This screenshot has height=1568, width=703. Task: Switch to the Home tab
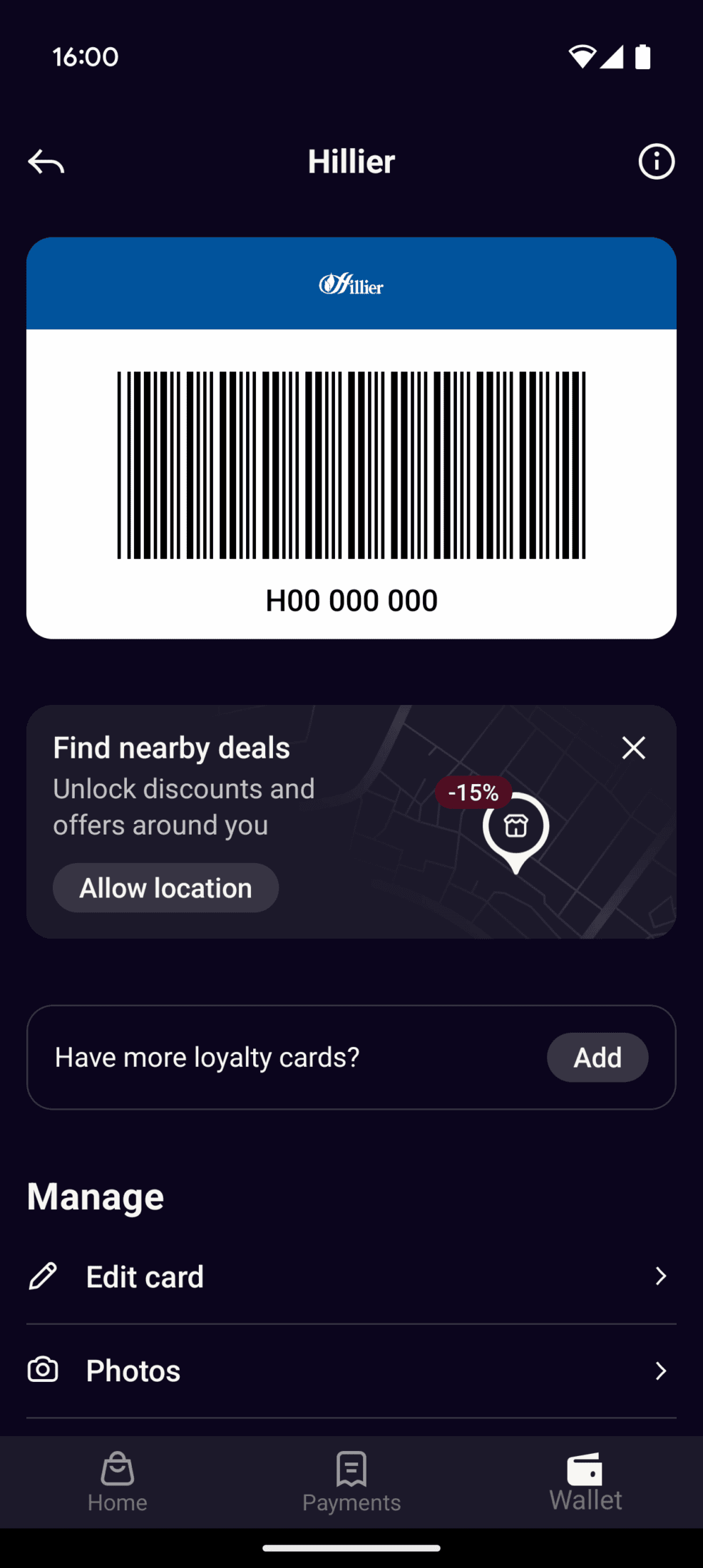(118, 1482)
